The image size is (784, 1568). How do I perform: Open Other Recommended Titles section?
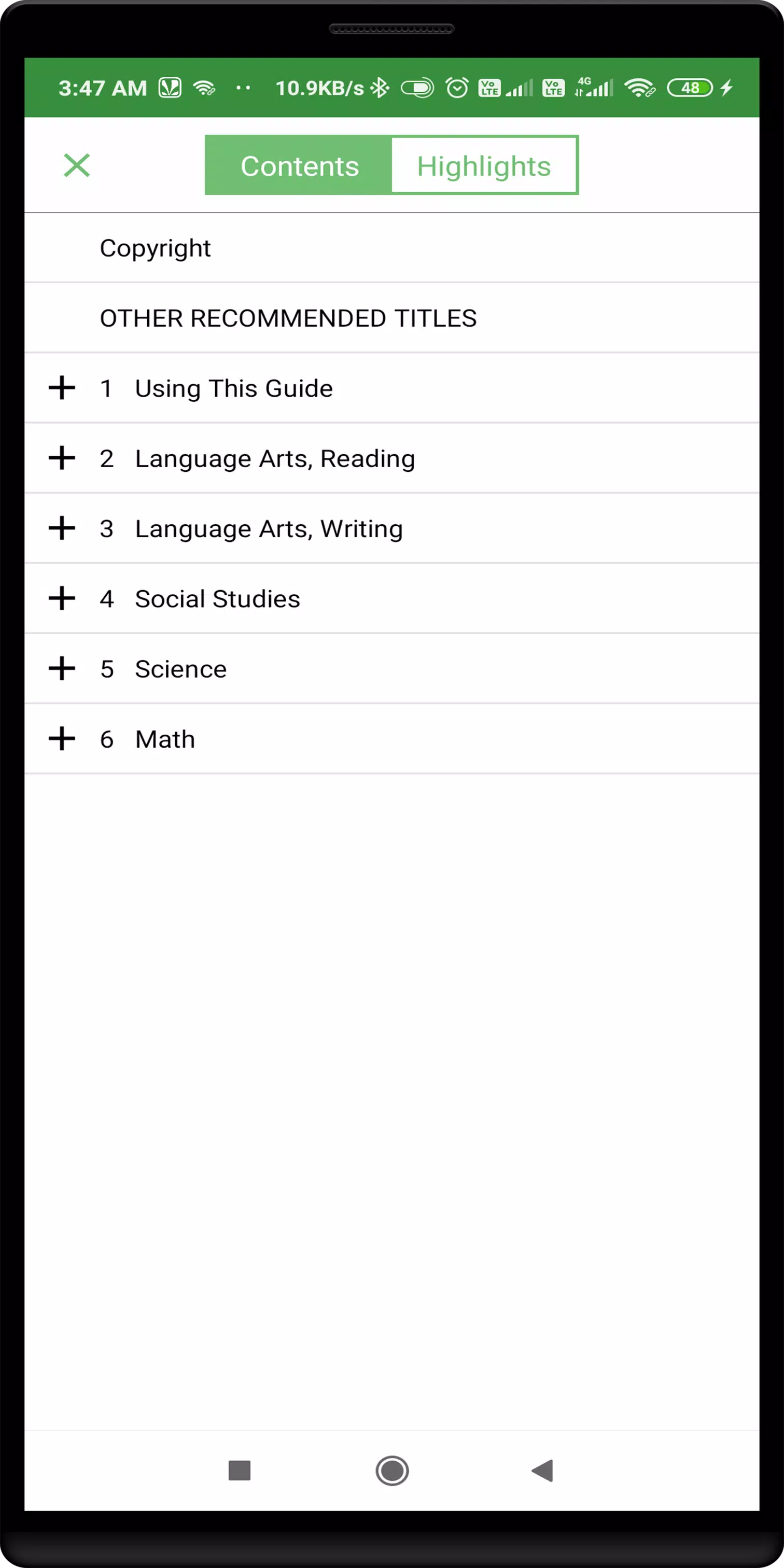click(x=392, y=318)
